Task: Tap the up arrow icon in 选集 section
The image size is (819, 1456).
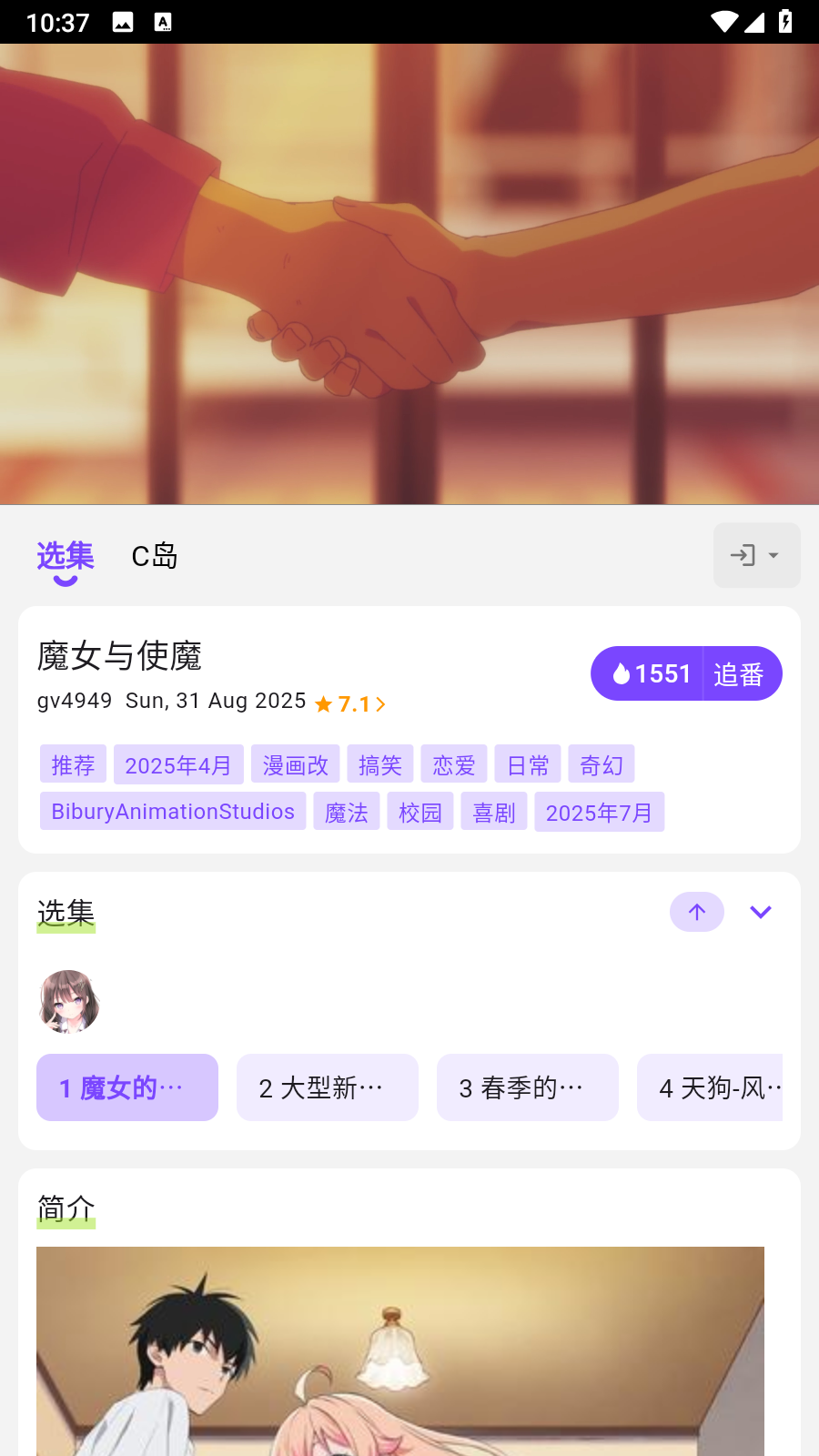Action: click(697, 912)
